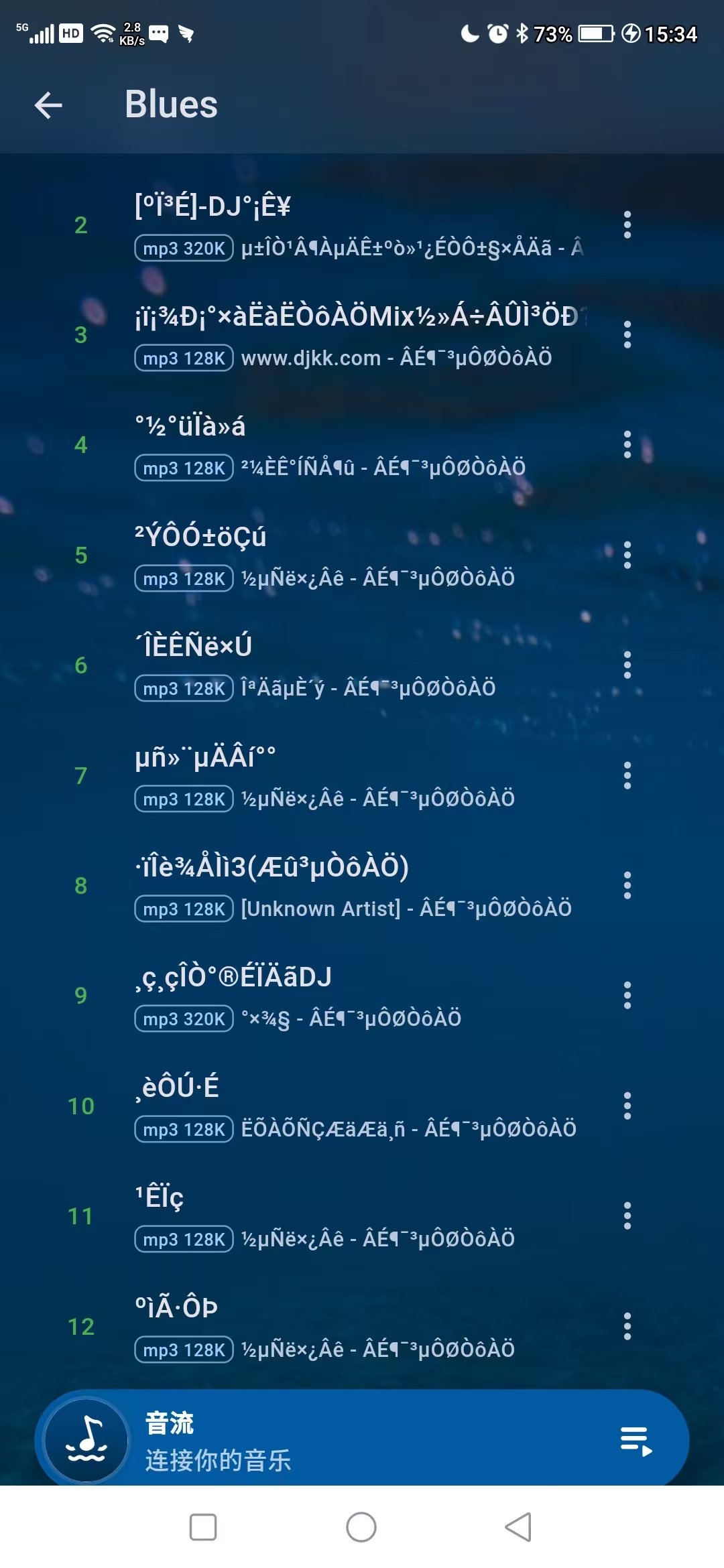Open options menu for track 5
The height and width of the screenshot is (1568, 724).
[627, 556]
